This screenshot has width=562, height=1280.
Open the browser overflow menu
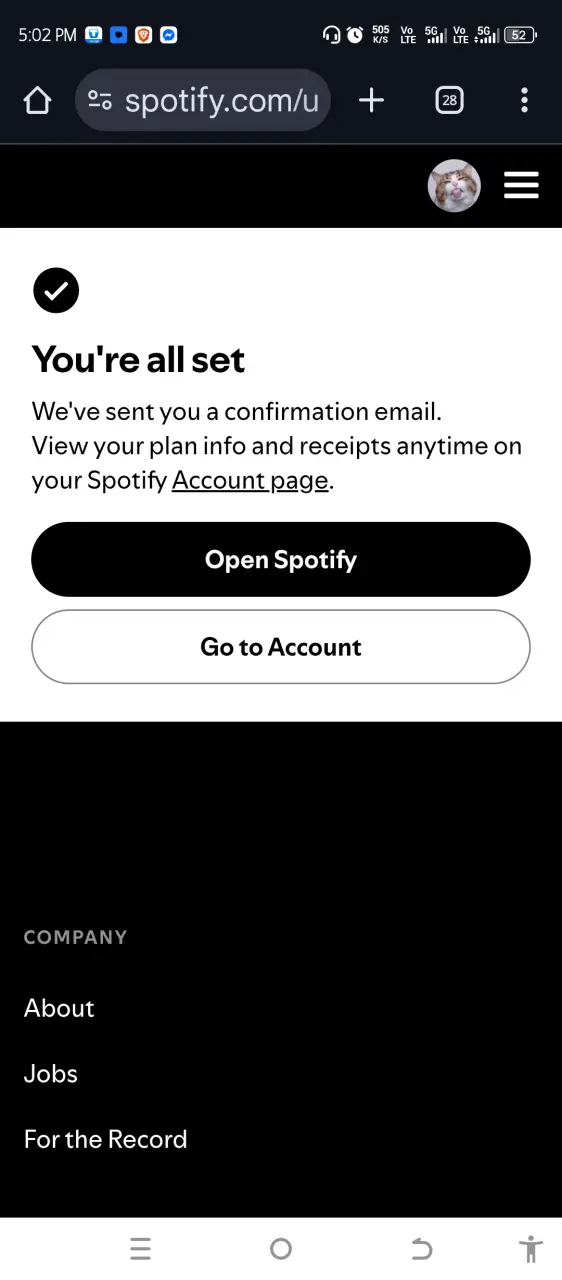tap(525, 100)
